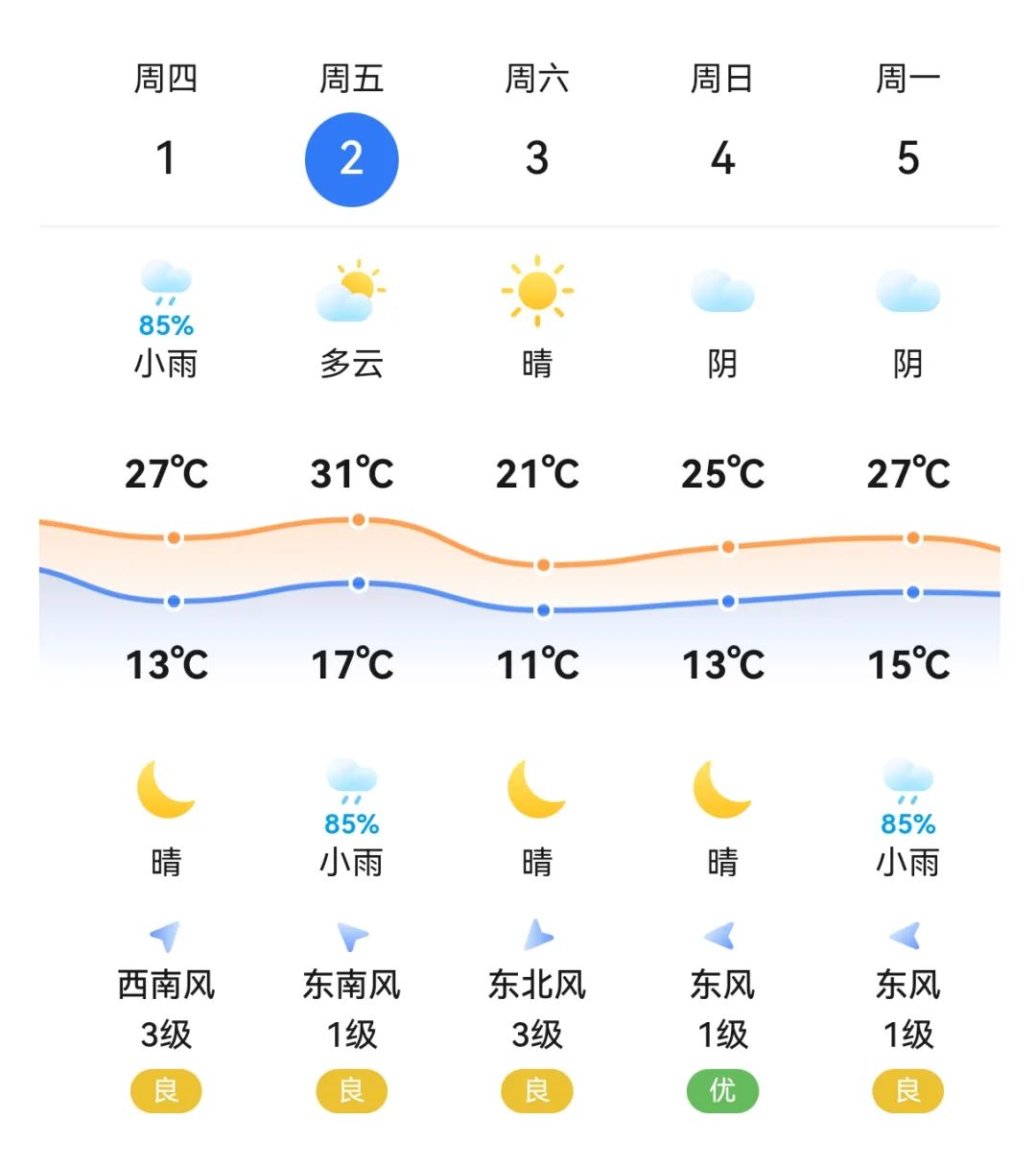Select Friday the 2nd forecast

(x=351, y=159)
